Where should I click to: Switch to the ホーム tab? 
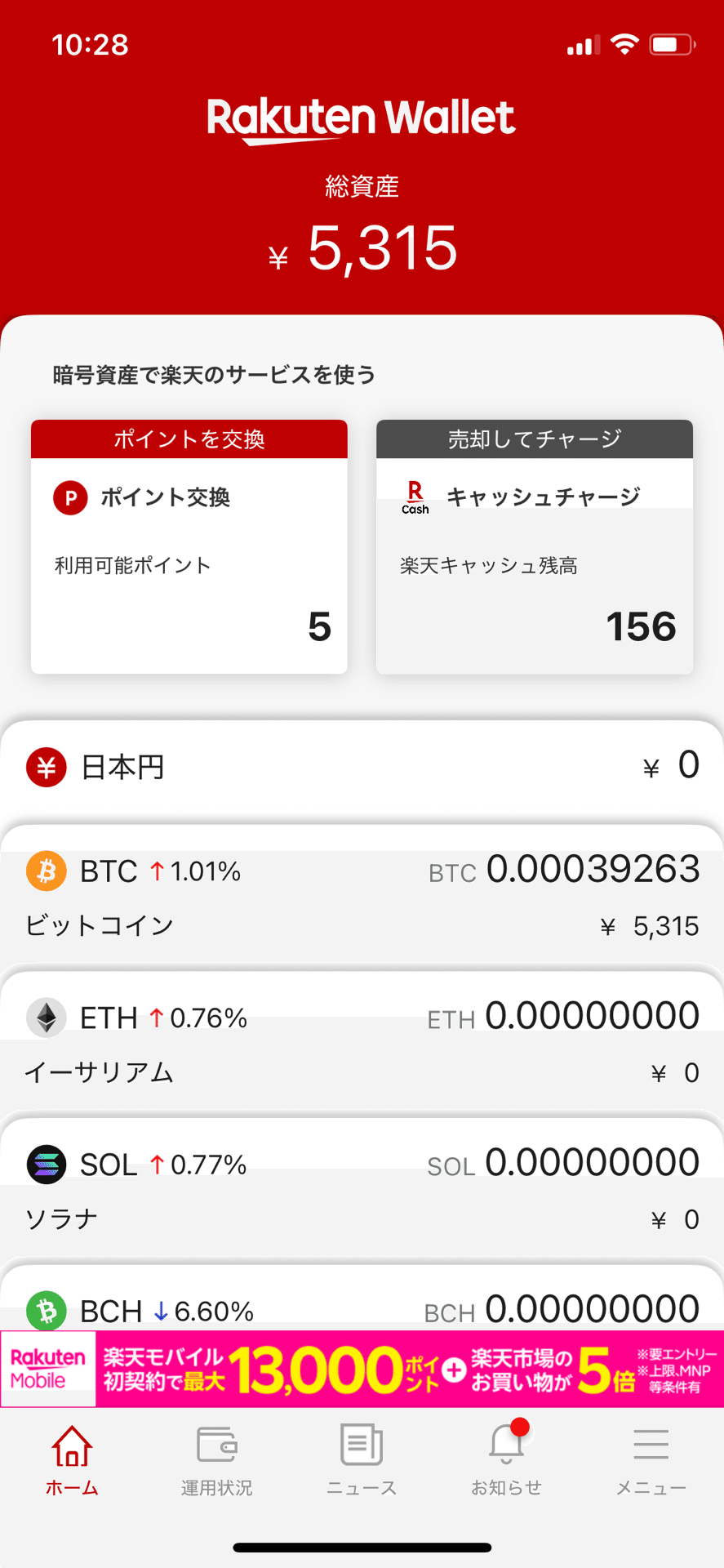(72, 1460)
